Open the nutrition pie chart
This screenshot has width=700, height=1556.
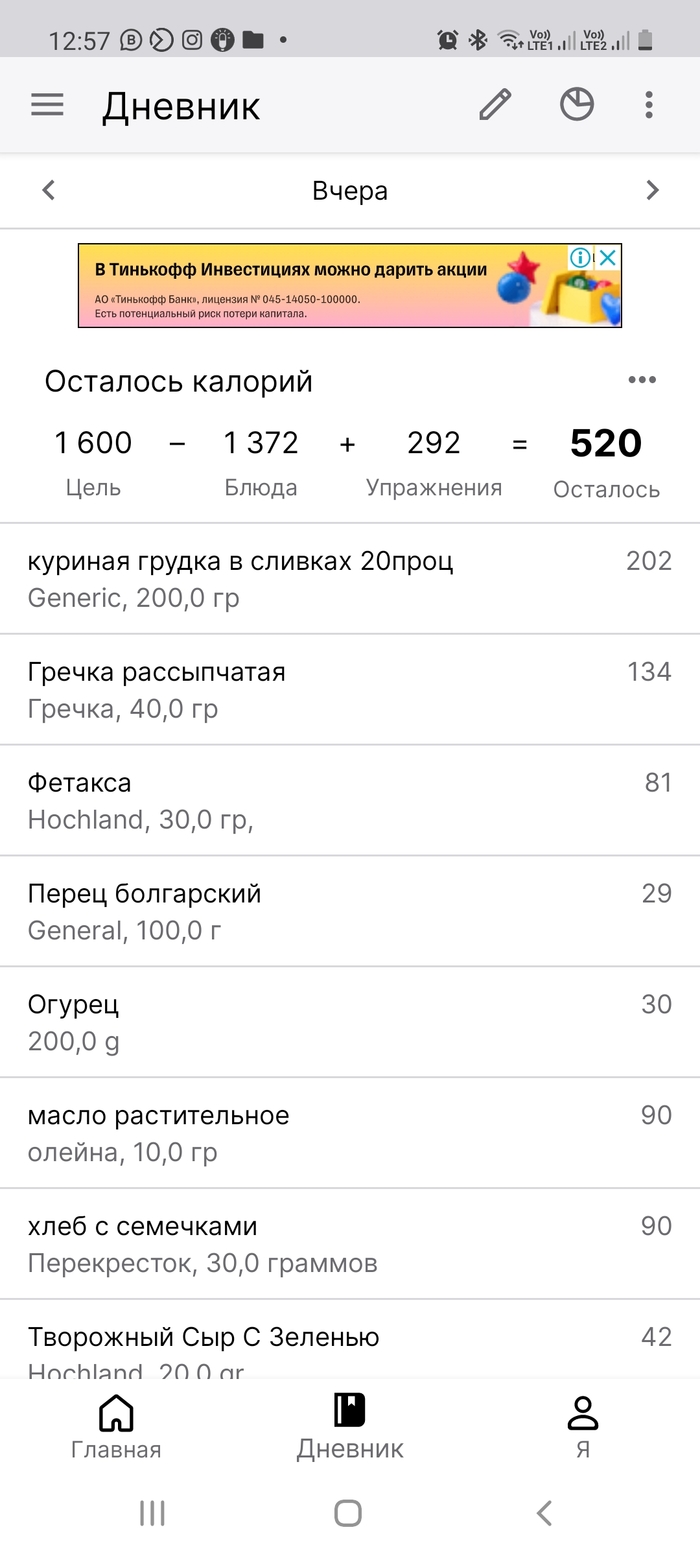click(x=577, y=105)
